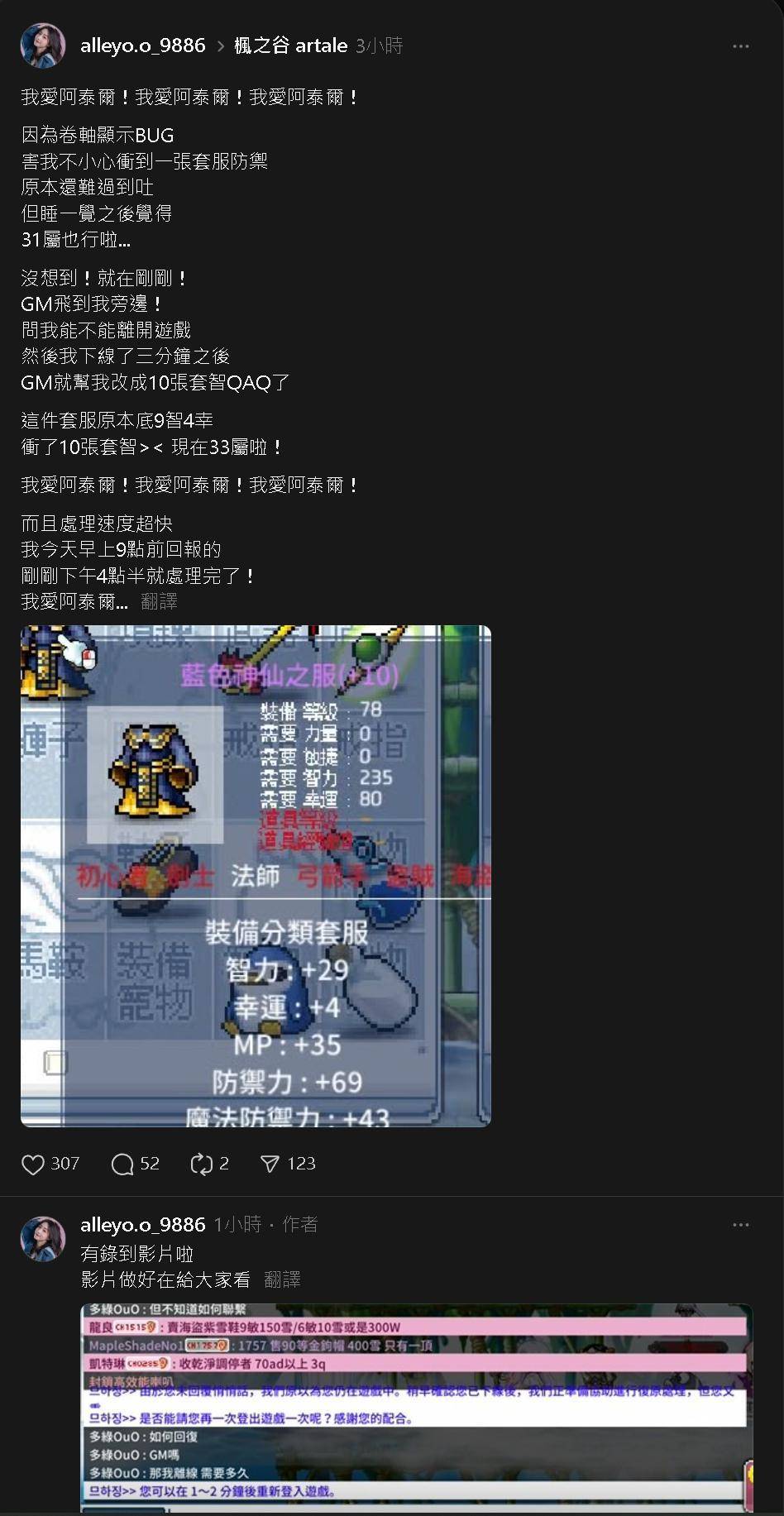
Task: Translate the author's reply via 翻譯
Action: [282, 1280]
